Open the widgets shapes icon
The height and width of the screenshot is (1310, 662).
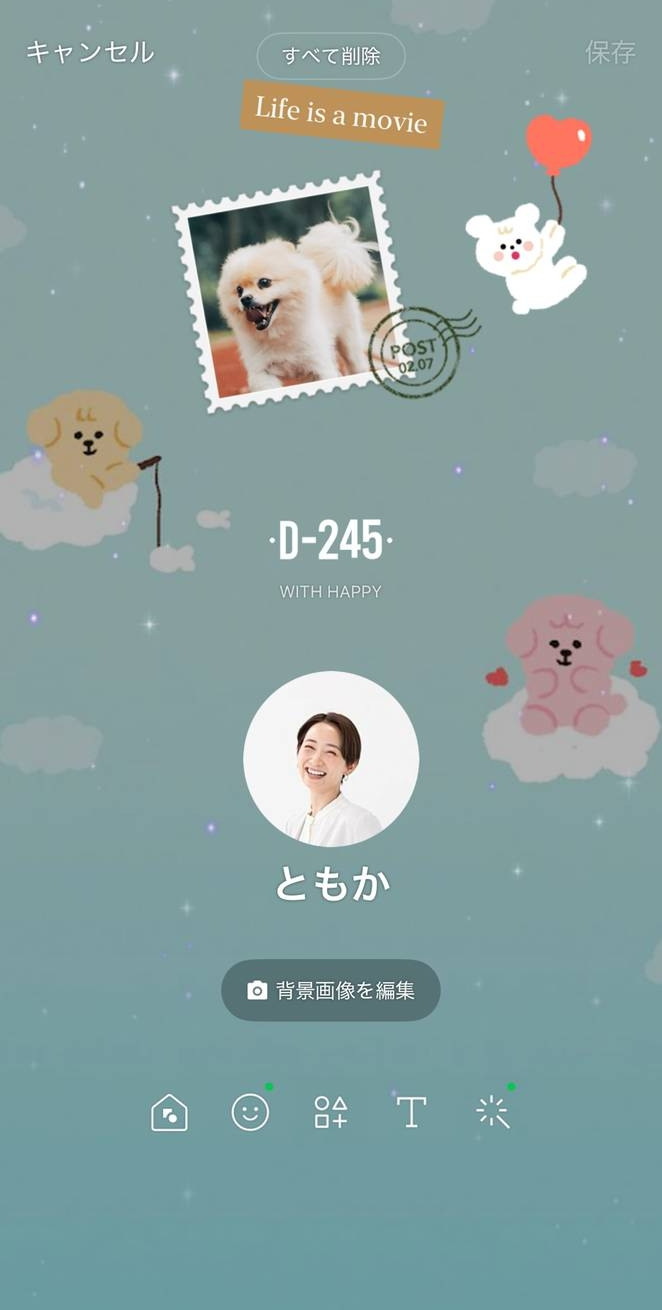coord(331,1112)
